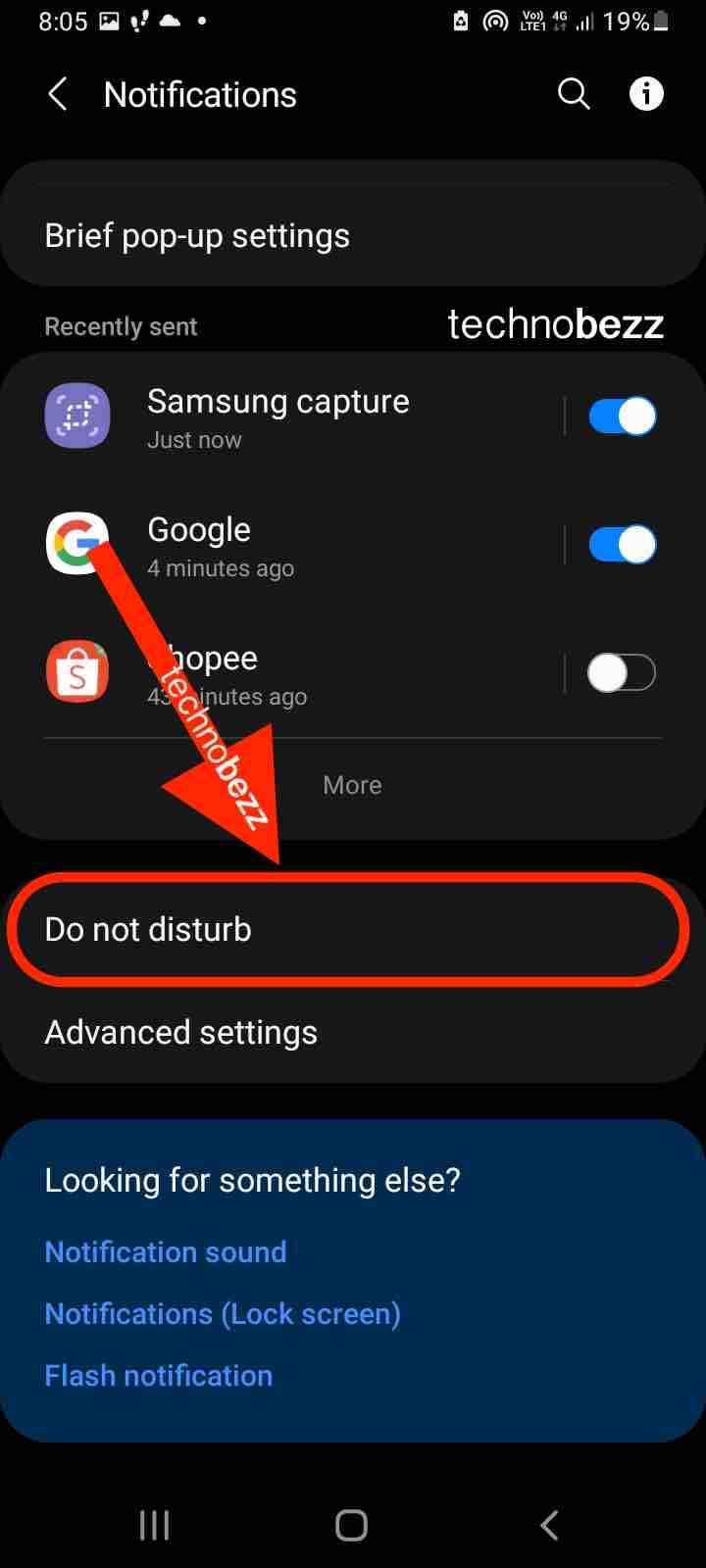
Task: Turn off Samsung capture notifications
Action: pyautogui.click(x=622, y=416)
